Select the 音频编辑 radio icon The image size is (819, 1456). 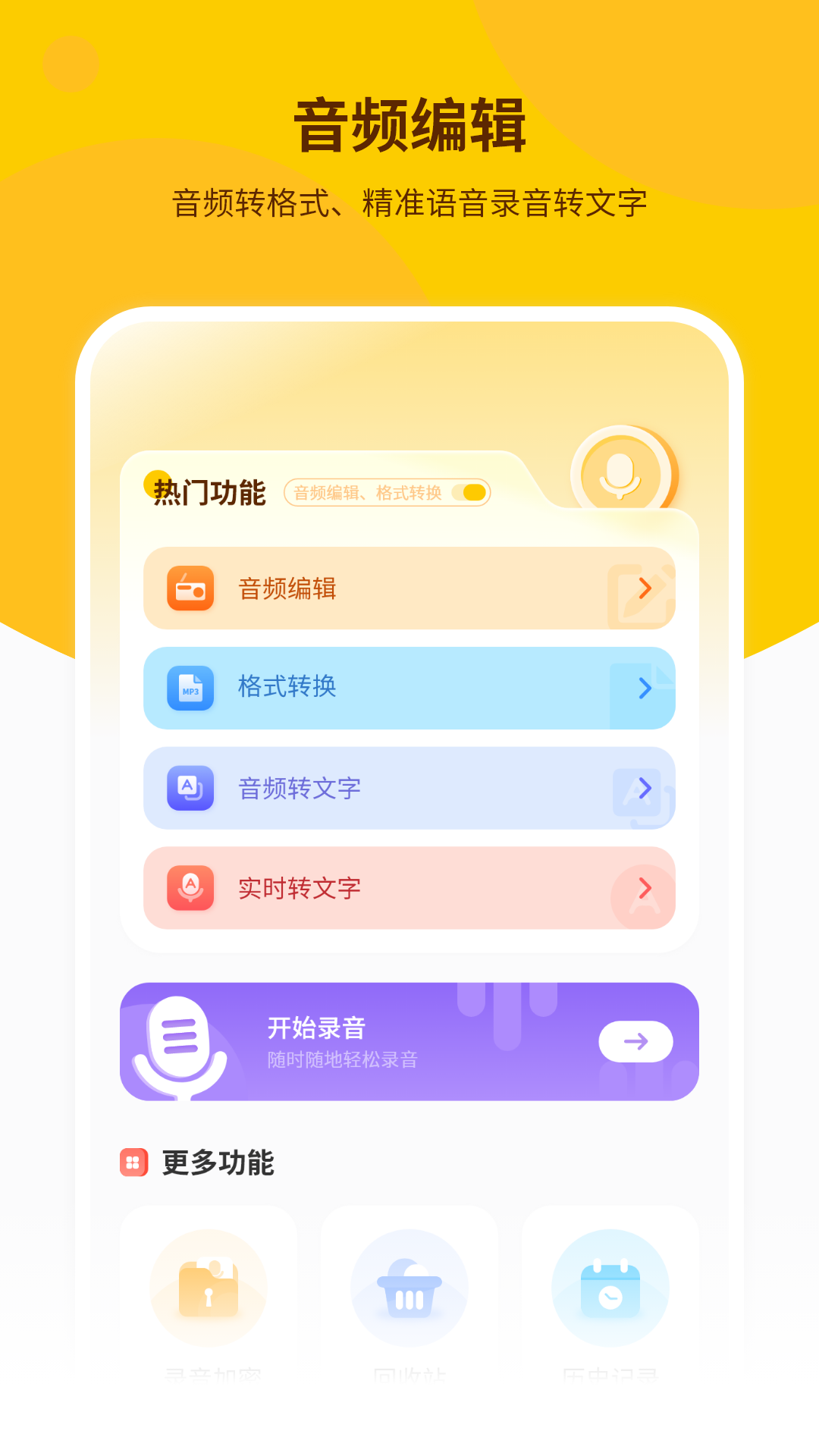[x=191, y=588]
